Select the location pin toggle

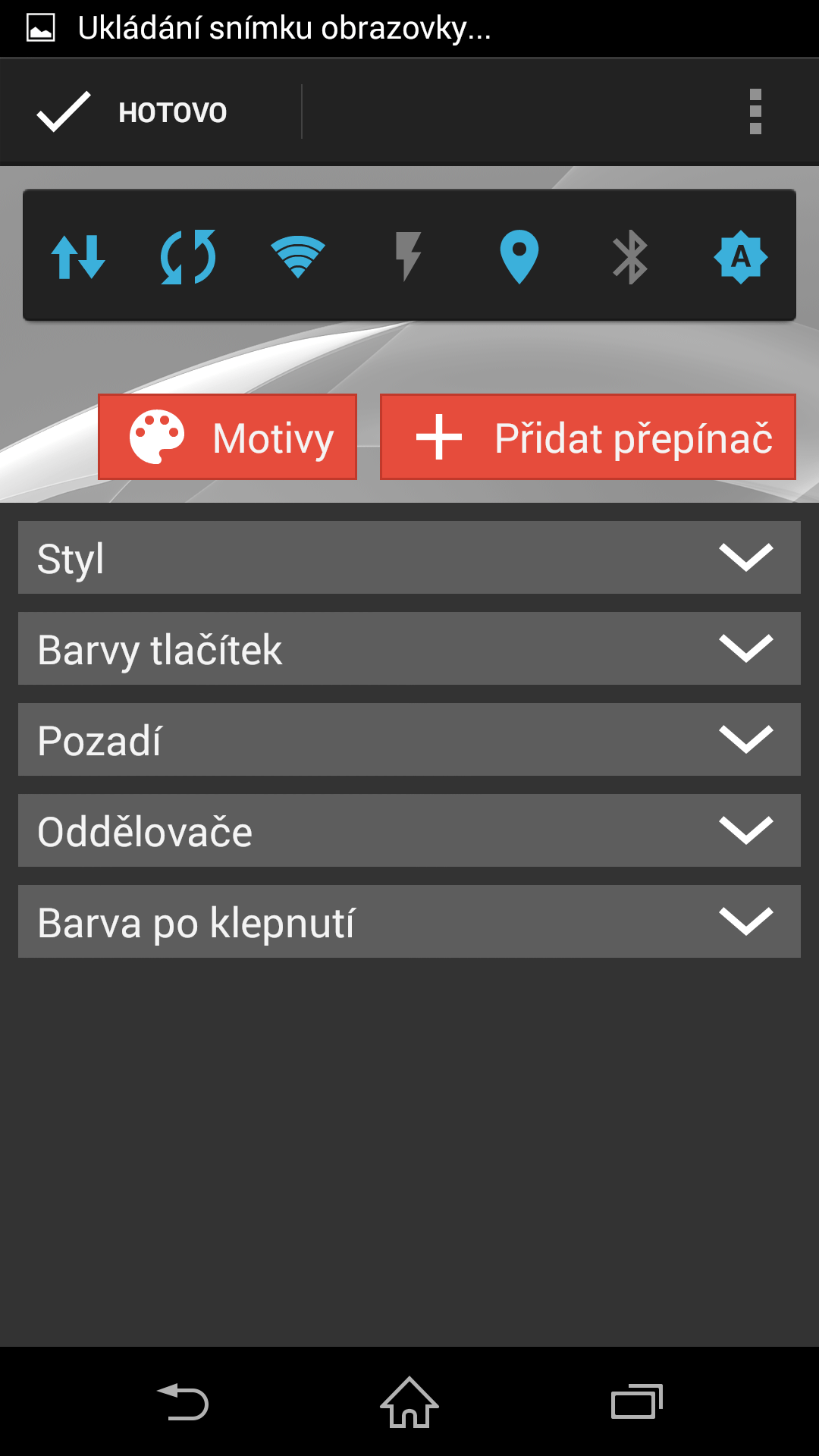click(x=519, y=256)
